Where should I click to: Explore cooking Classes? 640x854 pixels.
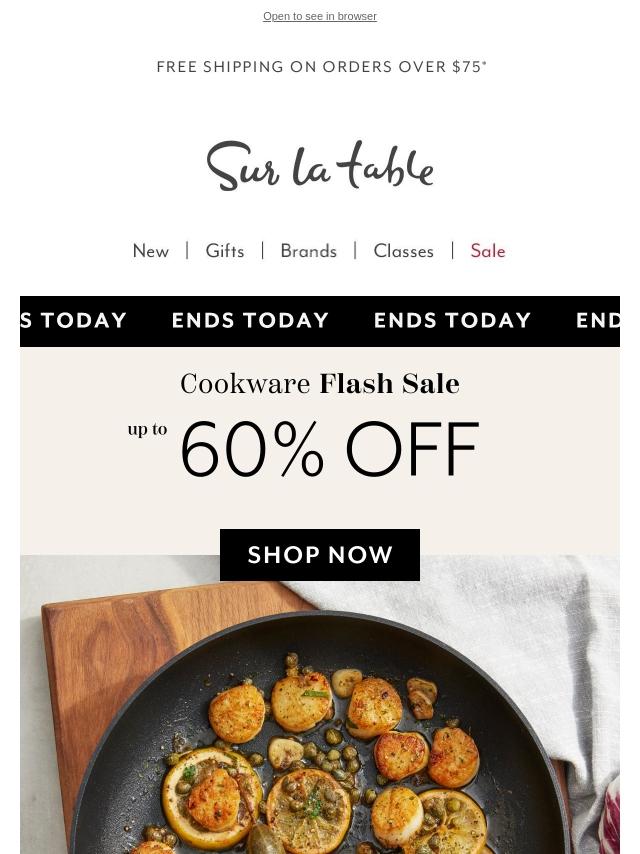point(403,251)
